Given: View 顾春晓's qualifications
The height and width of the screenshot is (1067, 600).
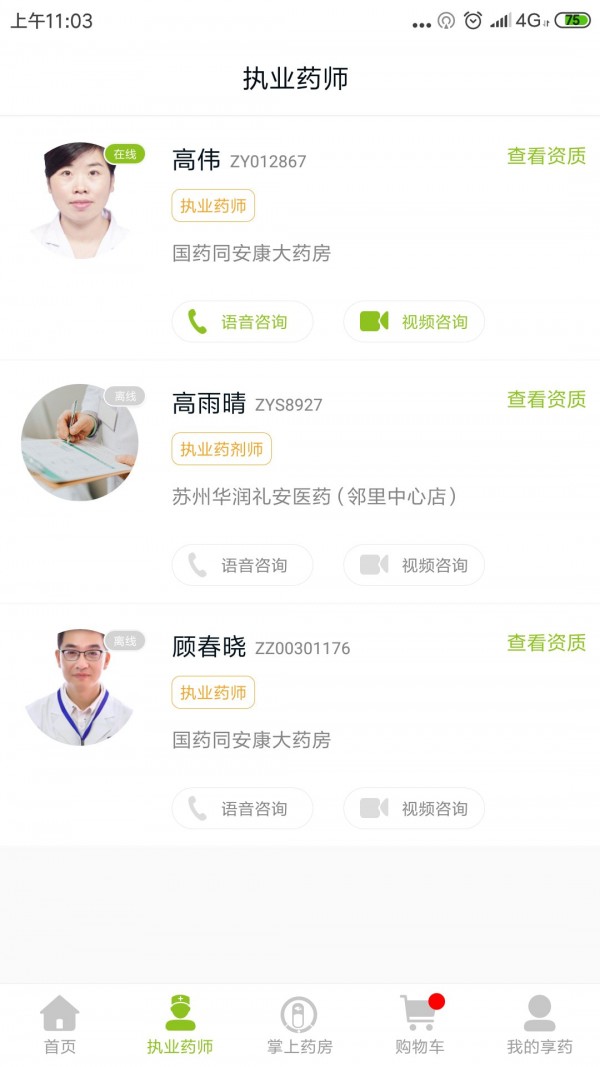Looking at the screenshot, I should point(546,643).
